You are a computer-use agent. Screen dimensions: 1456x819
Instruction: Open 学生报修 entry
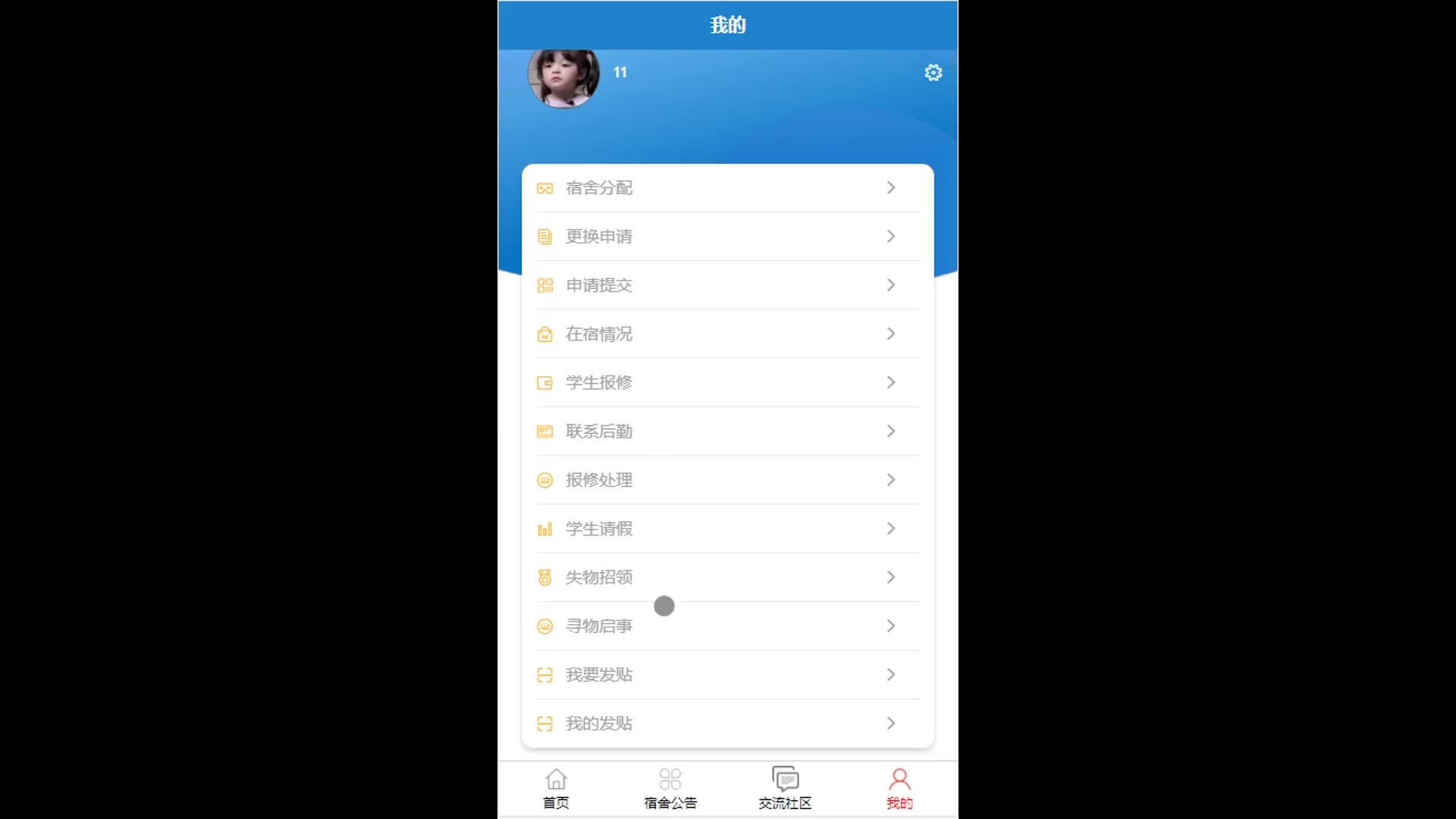726,383
